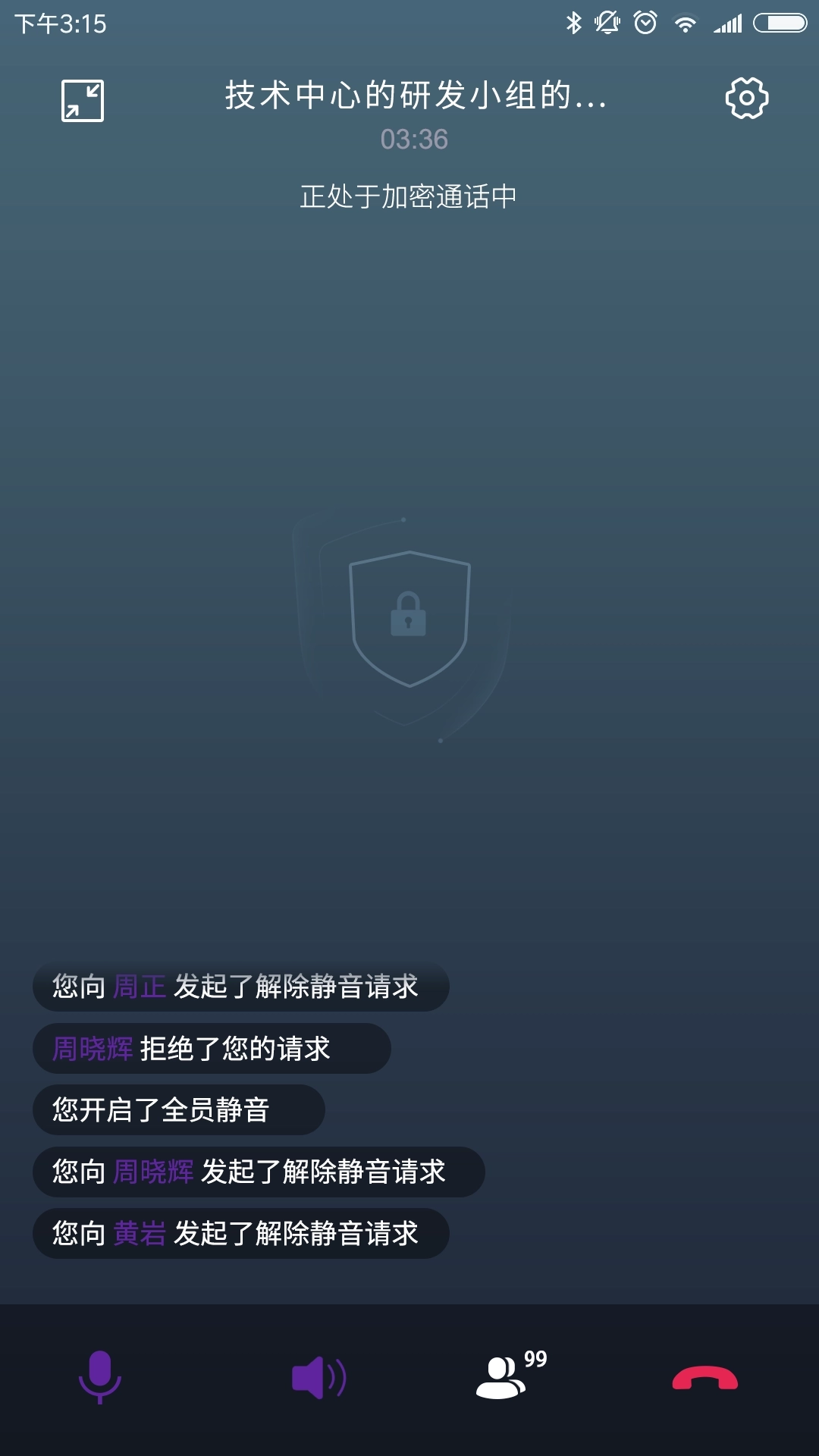This screenshot has width=819, height=1456.
Task: Open the alarm clock status icon
Action: point(644,22)
